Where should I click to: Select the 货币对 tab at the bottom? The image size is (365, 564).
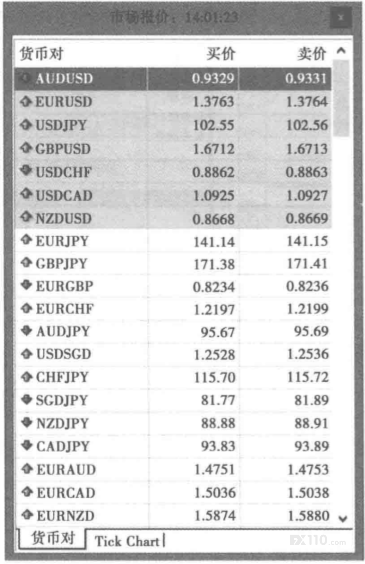pyautogui.click(x=52, y=538)
